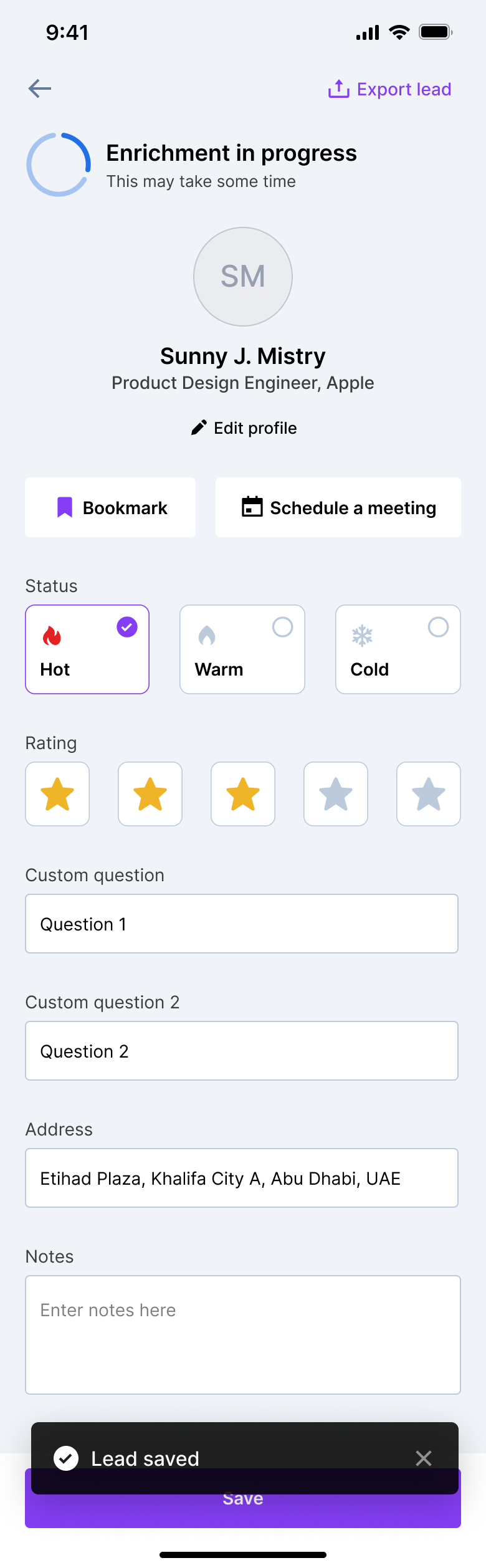This screenshot has width=486, height=1568.
Task: Rate the lead three stars
Action: tap(243, 794)
